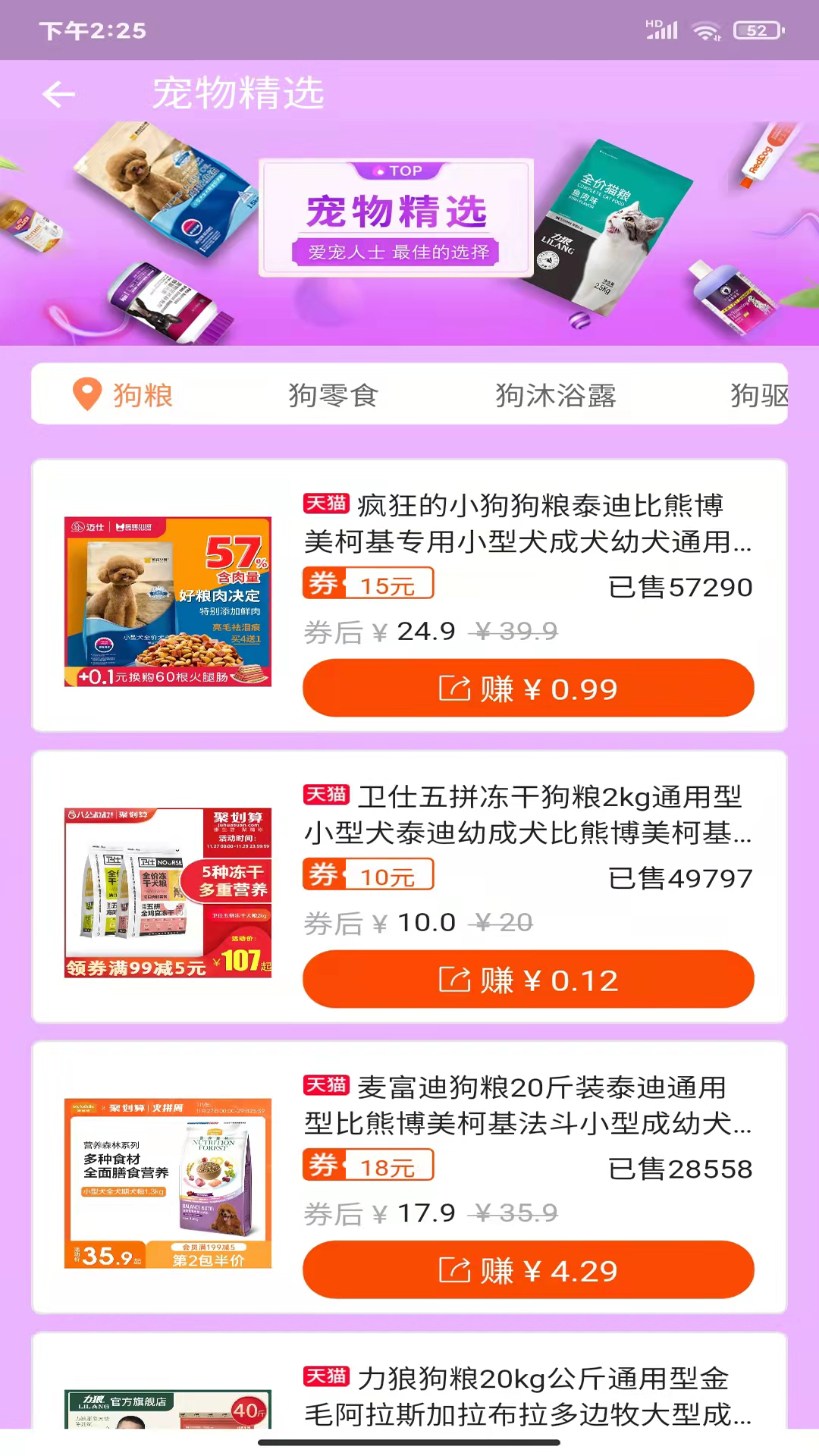This screenshot has width=819, height=1456.
Task: Open the 卫仕五拼冻干狗粮 product card
Action: point(409,886)
